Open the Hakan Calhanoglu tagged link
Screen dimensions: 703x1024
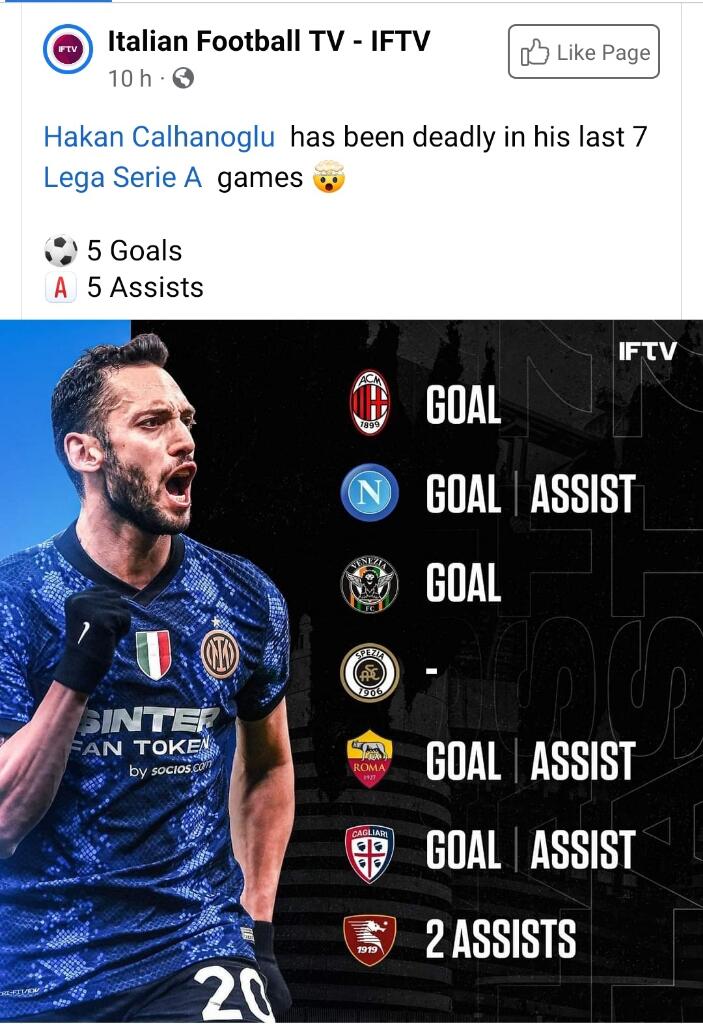(x=160, y=136)
